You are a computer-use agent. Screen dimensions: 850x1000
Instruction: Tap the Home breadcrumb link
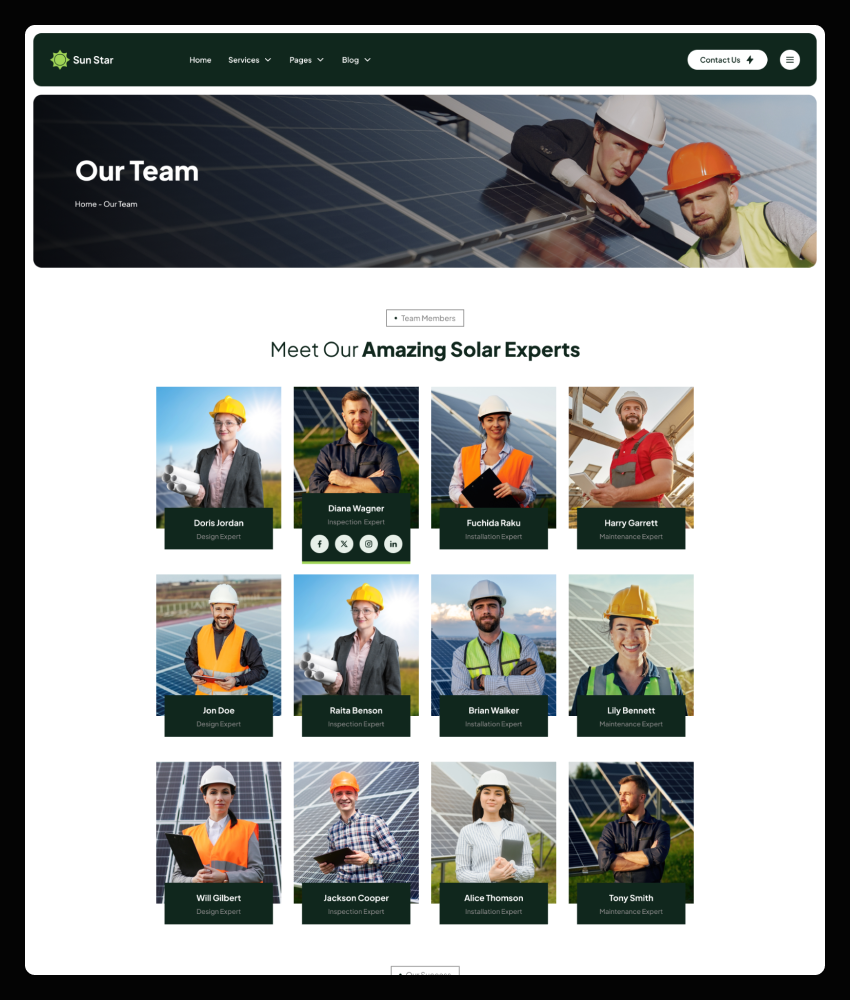click(x=85, y=204)
